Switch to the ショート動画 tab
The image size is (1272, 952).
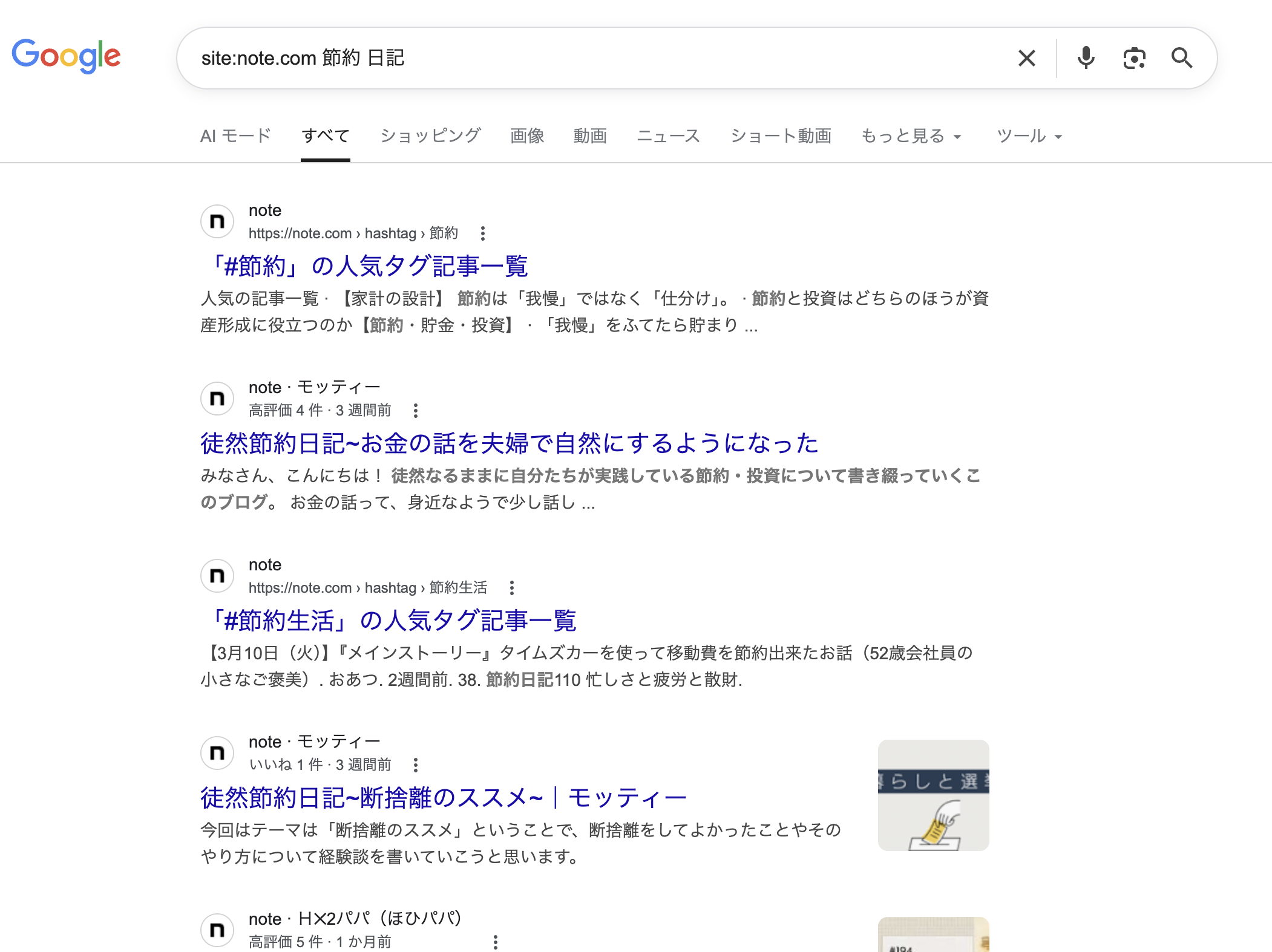tap(781, 135)
